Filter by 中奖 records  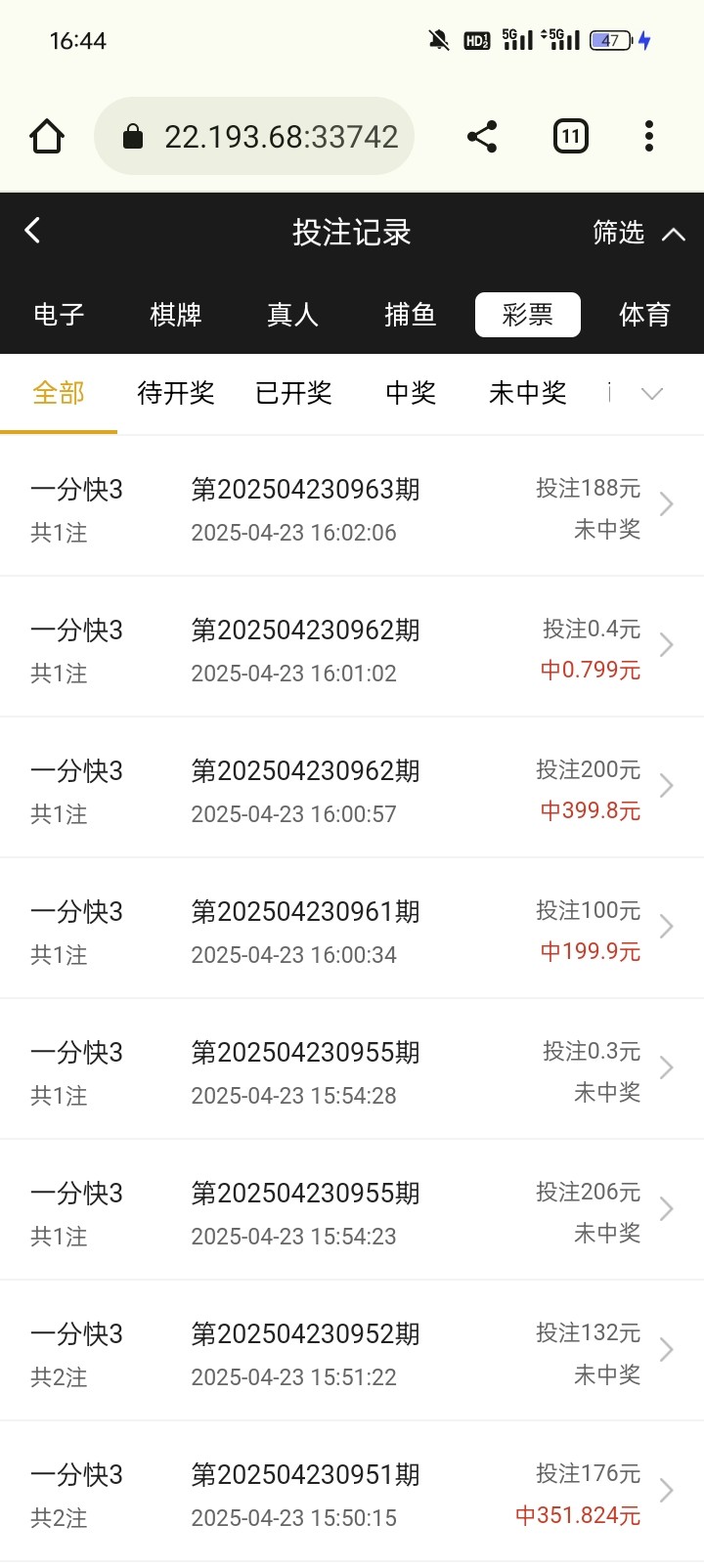coord(411,393)
